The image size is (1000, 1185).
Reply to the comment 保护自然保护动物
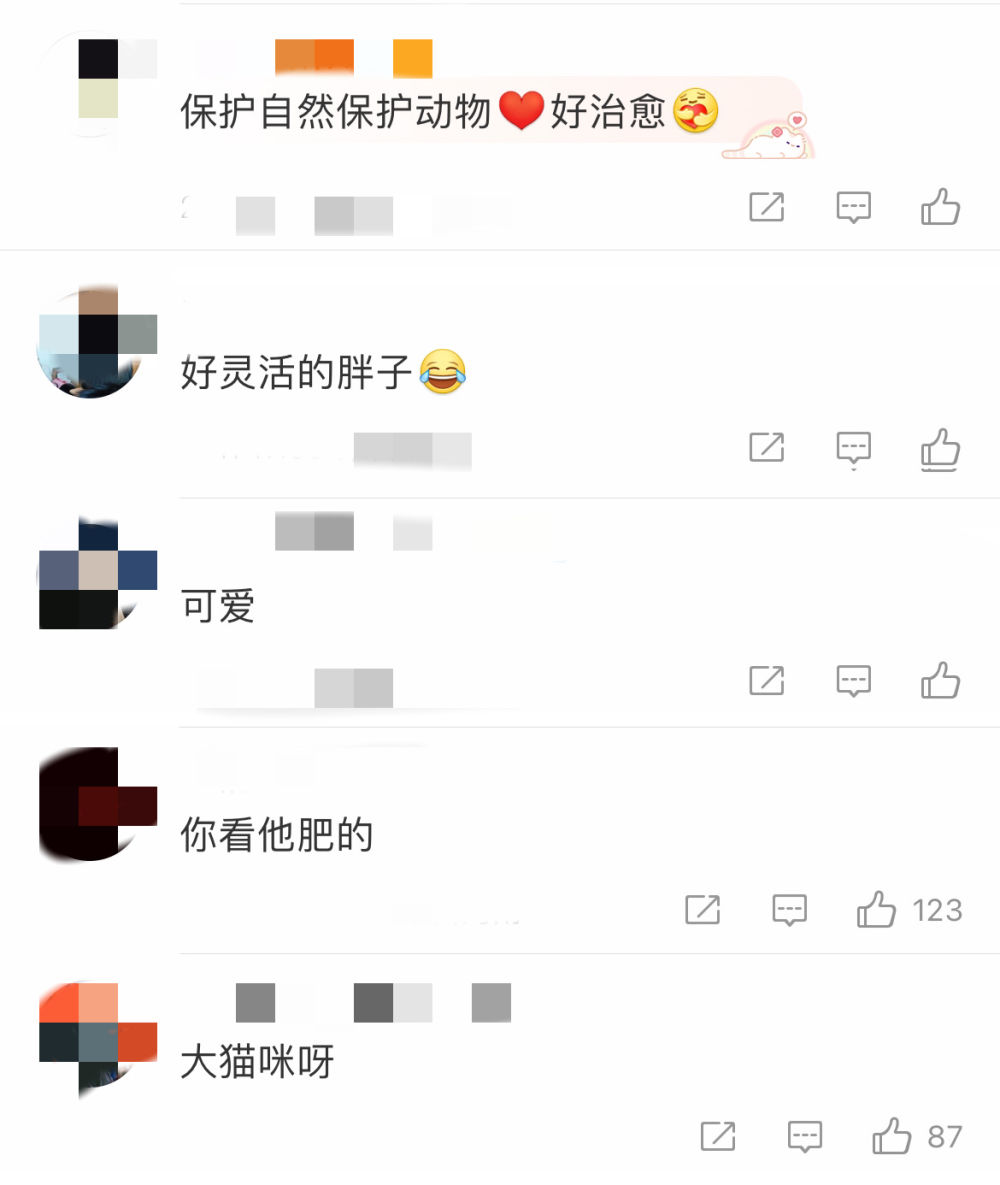tap(853, 207)
